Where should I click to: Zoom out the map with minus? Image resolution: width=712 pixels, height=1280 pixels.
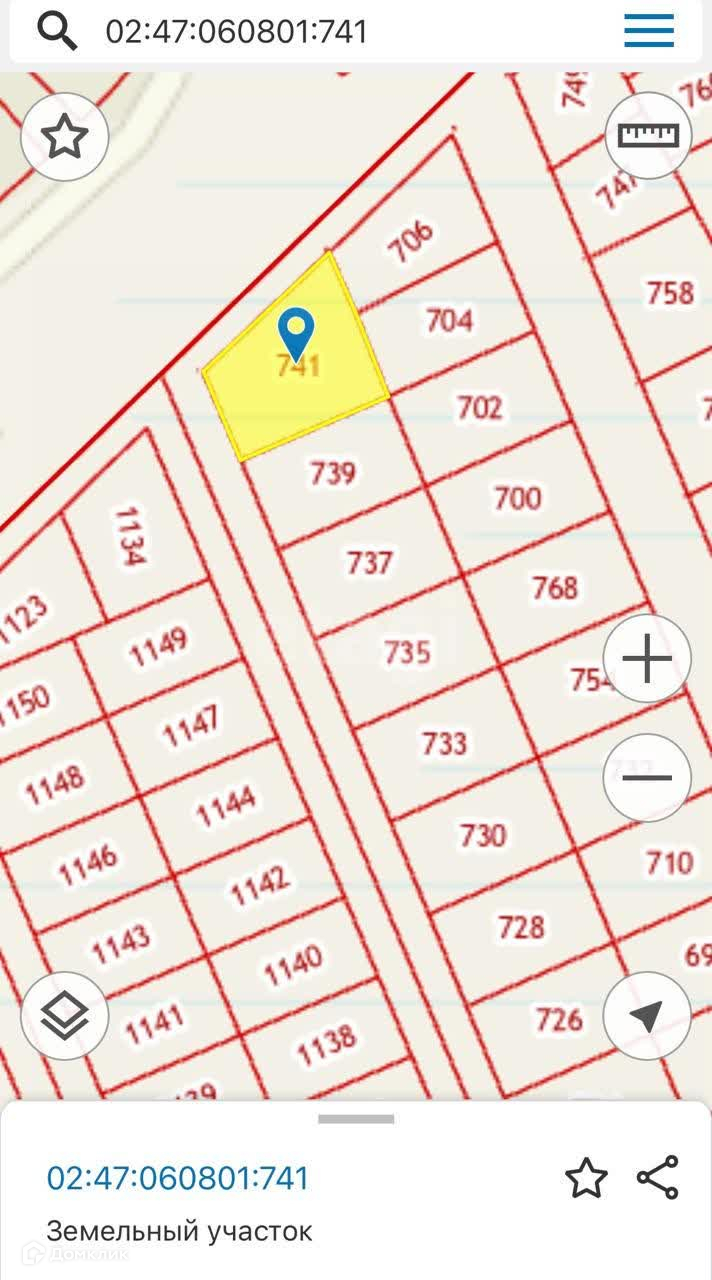648,777
